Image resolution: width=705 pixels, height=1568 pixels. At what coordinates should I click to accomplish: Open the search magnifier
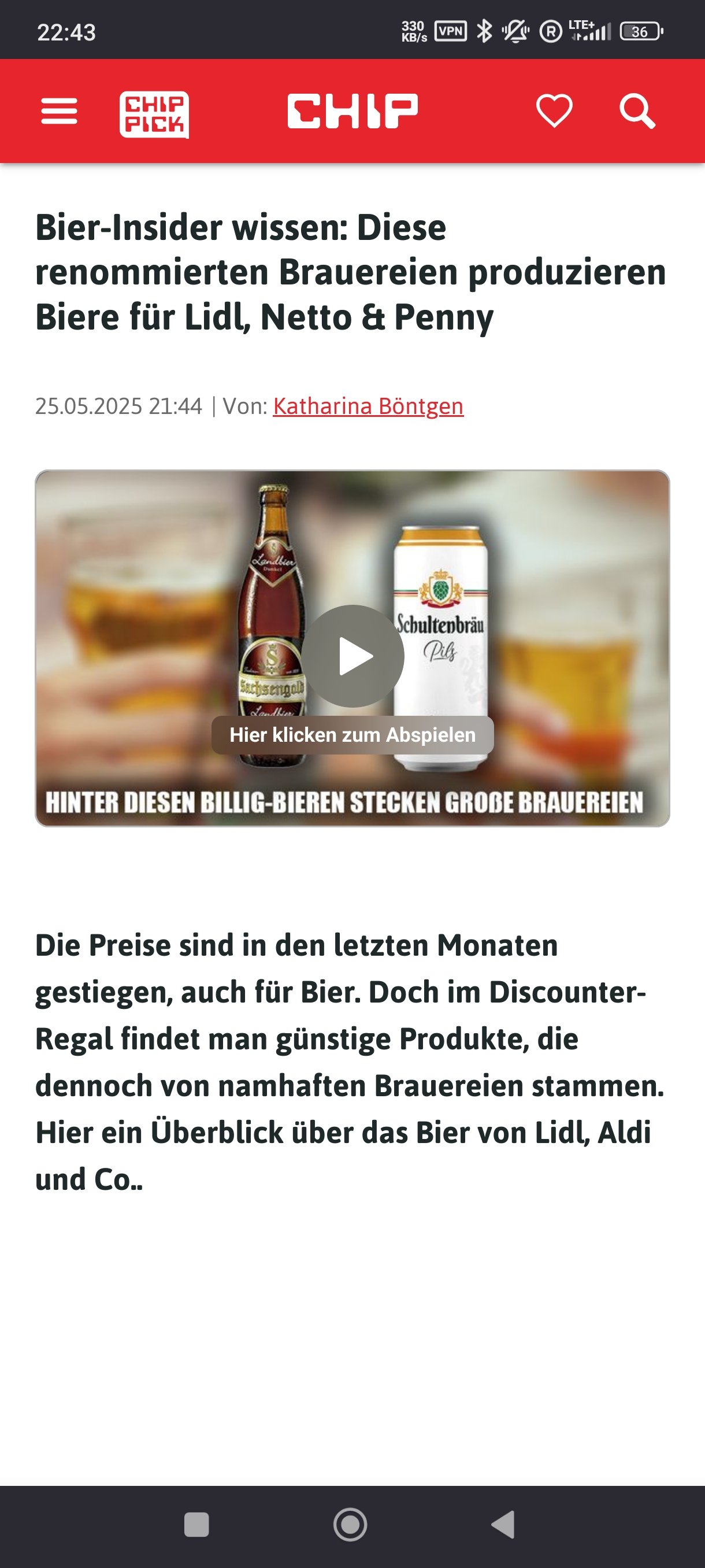(637, 112)
